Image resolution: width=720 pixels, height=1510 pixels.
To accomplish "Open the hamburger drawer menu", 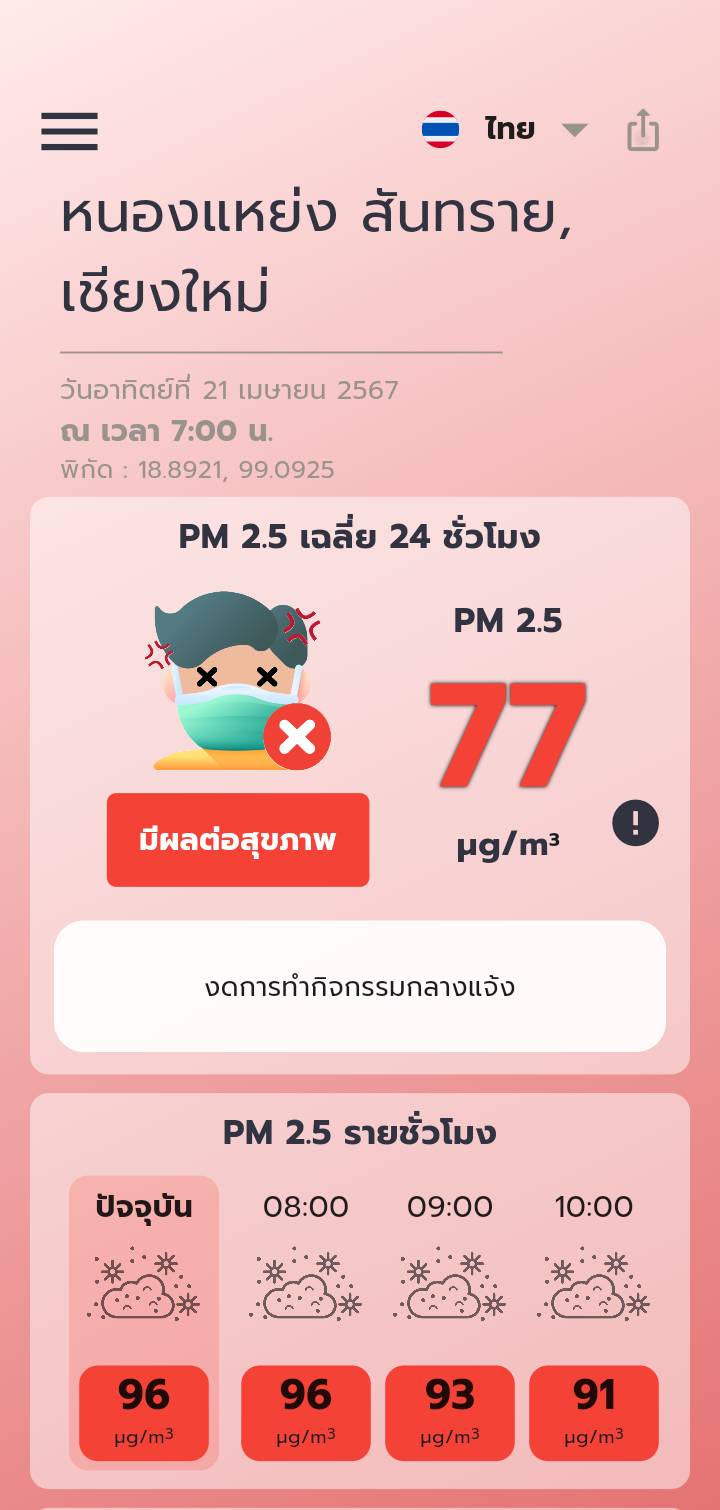I will (x=69, y=131).
